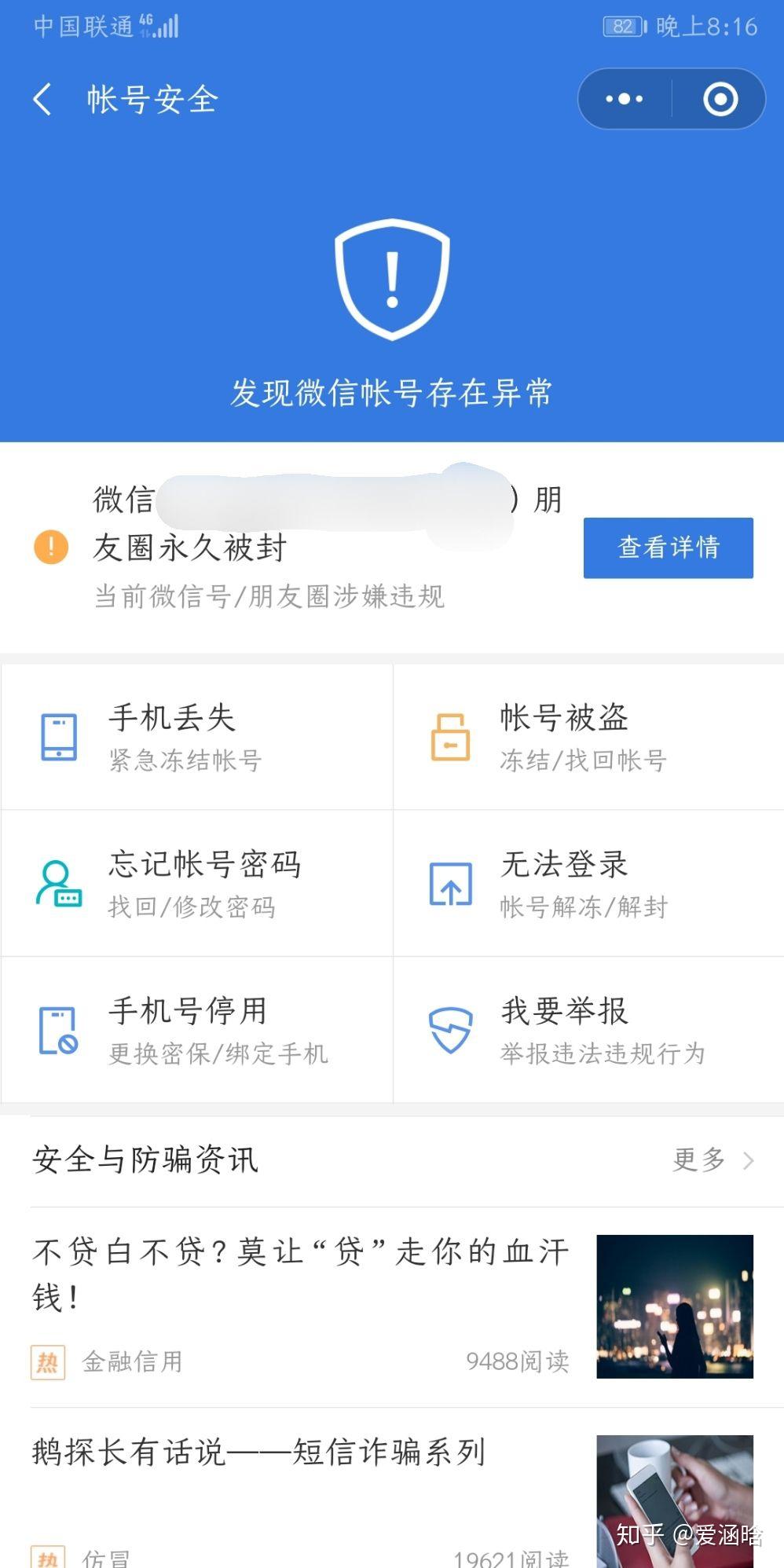The width and height of the screenshot is (784, 1568).
Task: Open the article 鹅探长有话说——短信诈骗系列
Action: click(x=259, y=1454)
